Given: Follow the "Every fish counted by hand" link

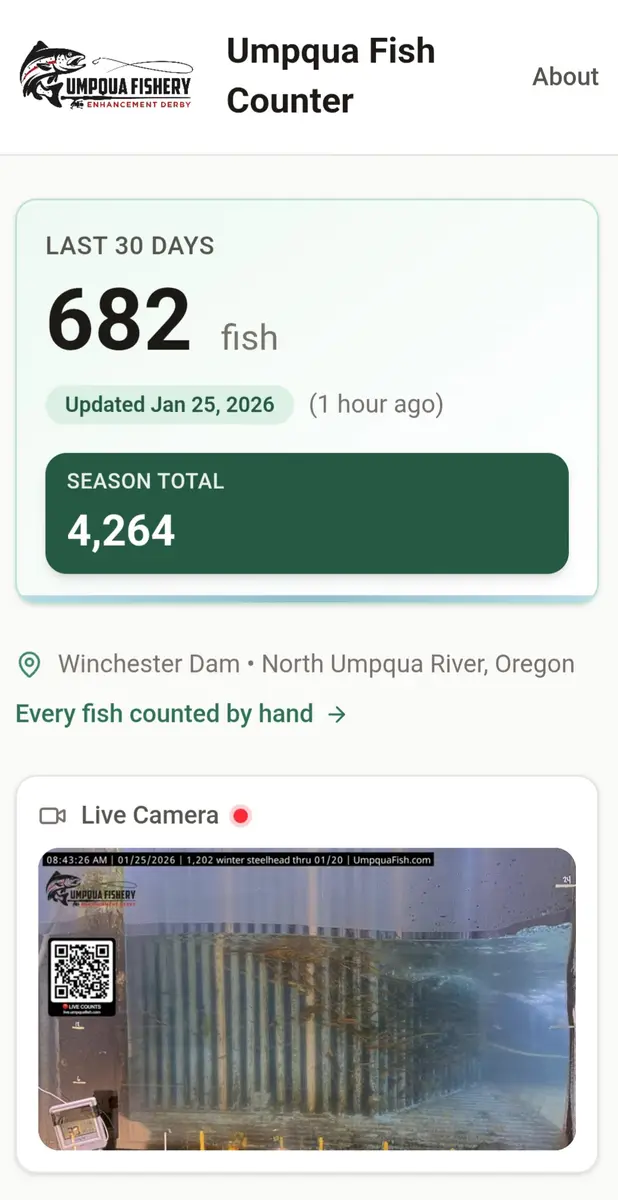Looking at the screenshot, I should [180, 714].
